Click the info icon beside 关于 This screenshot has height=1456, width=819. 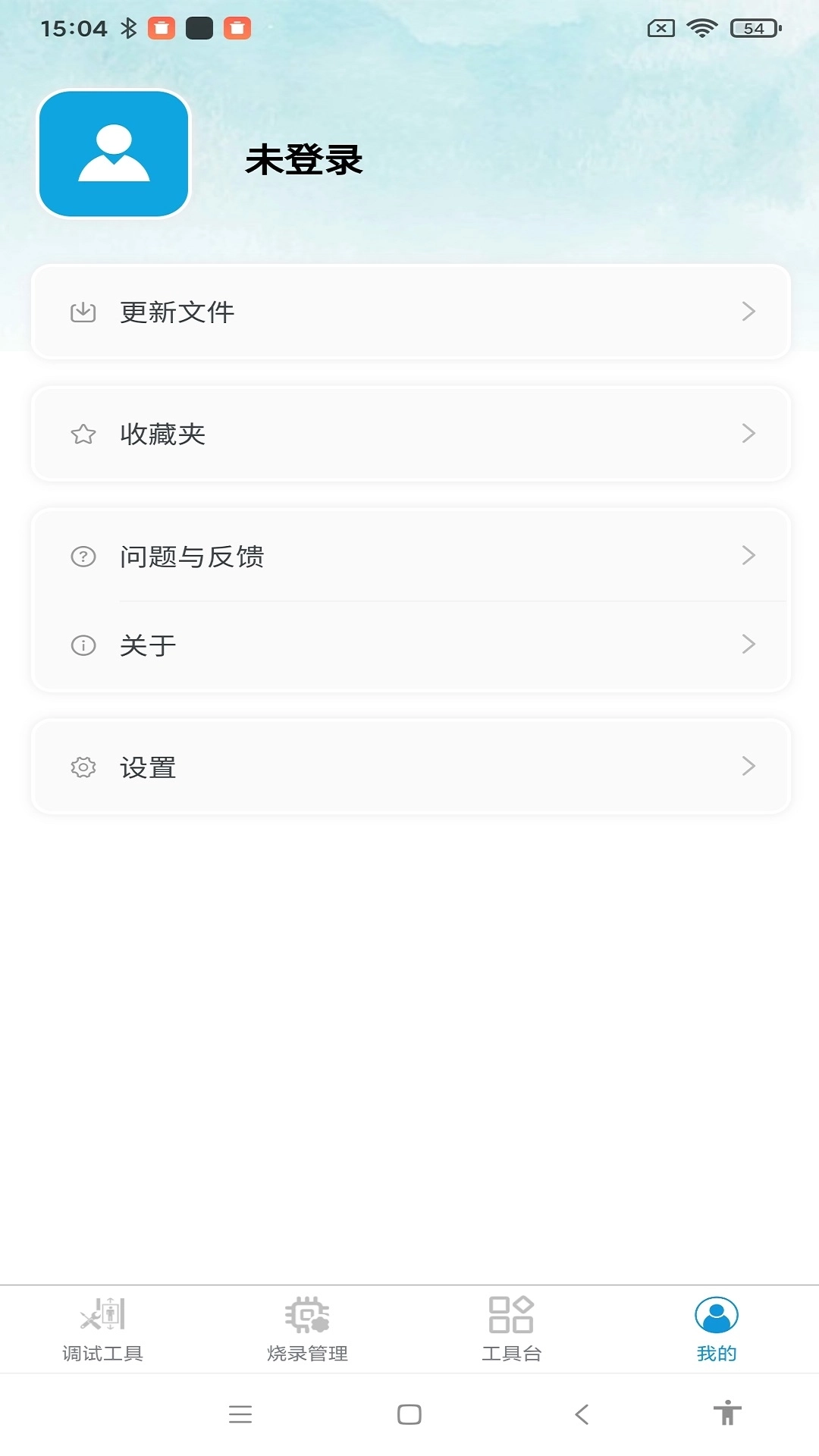point(83,644)
